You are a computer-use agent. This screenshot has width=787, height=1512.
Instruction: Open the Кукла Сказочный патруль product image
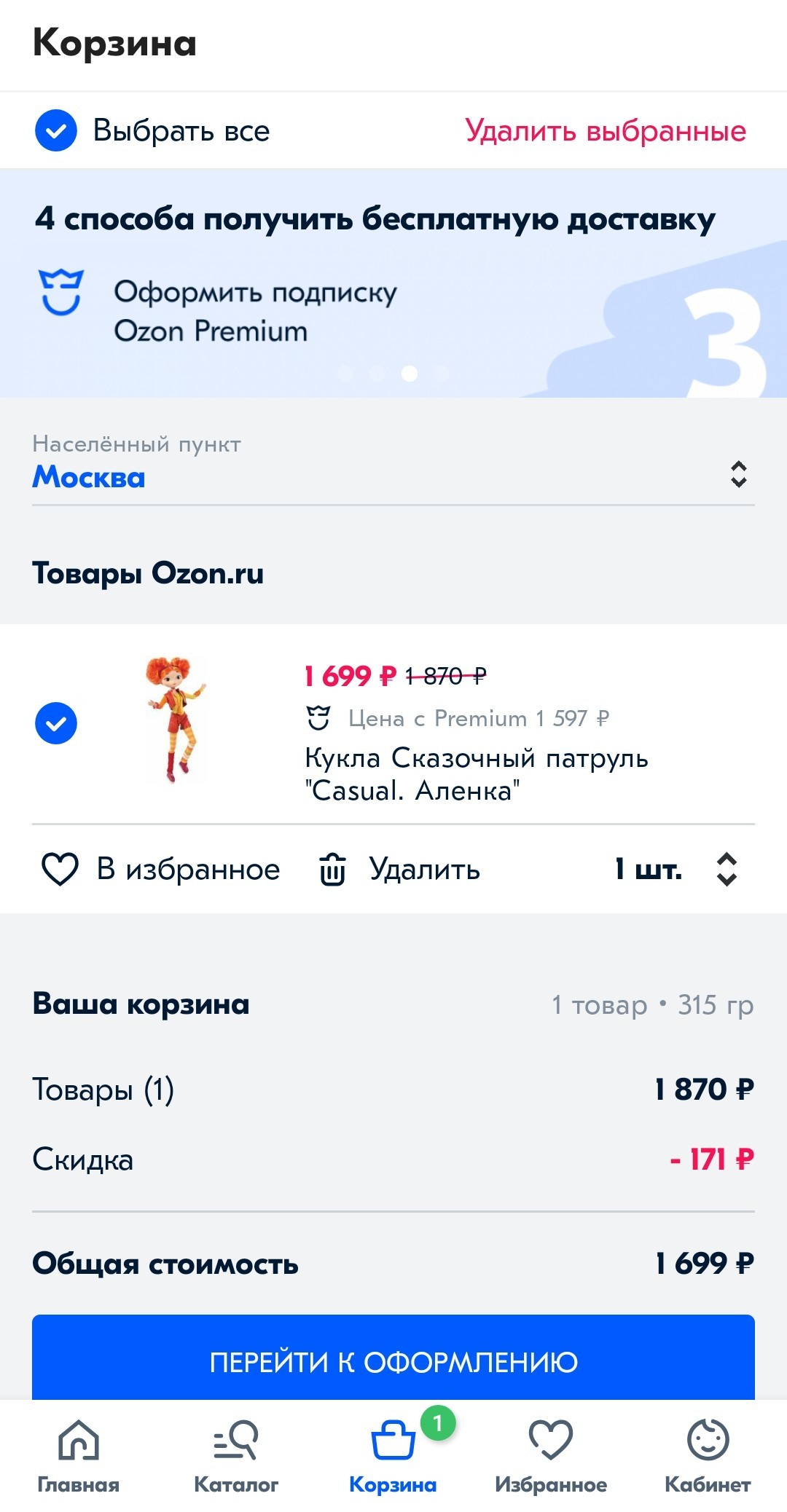(x=176, y=720)
